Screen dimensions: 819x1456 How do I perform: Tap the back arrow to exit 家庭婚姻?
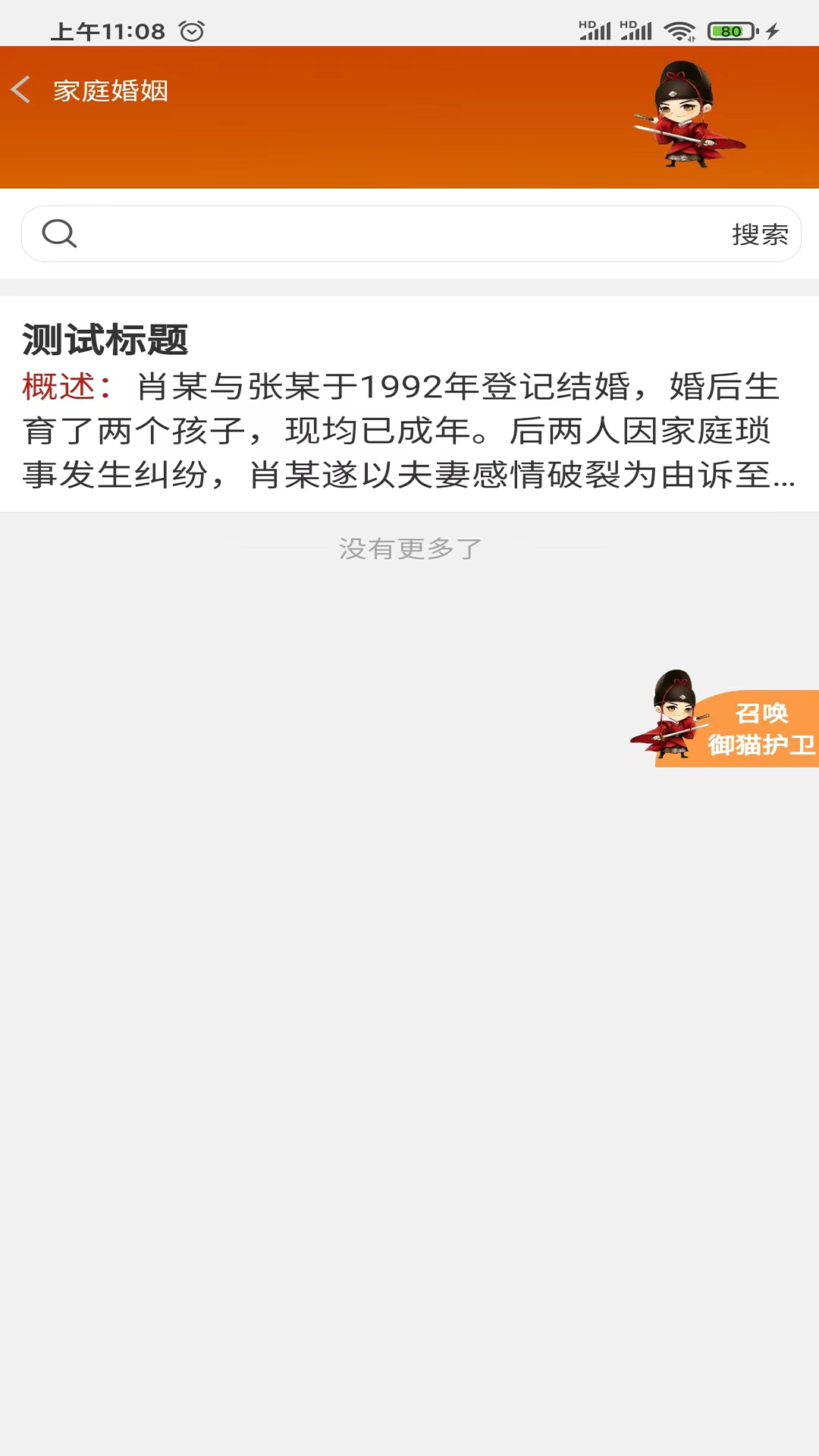pyautogui.click(x=20, y=89)
